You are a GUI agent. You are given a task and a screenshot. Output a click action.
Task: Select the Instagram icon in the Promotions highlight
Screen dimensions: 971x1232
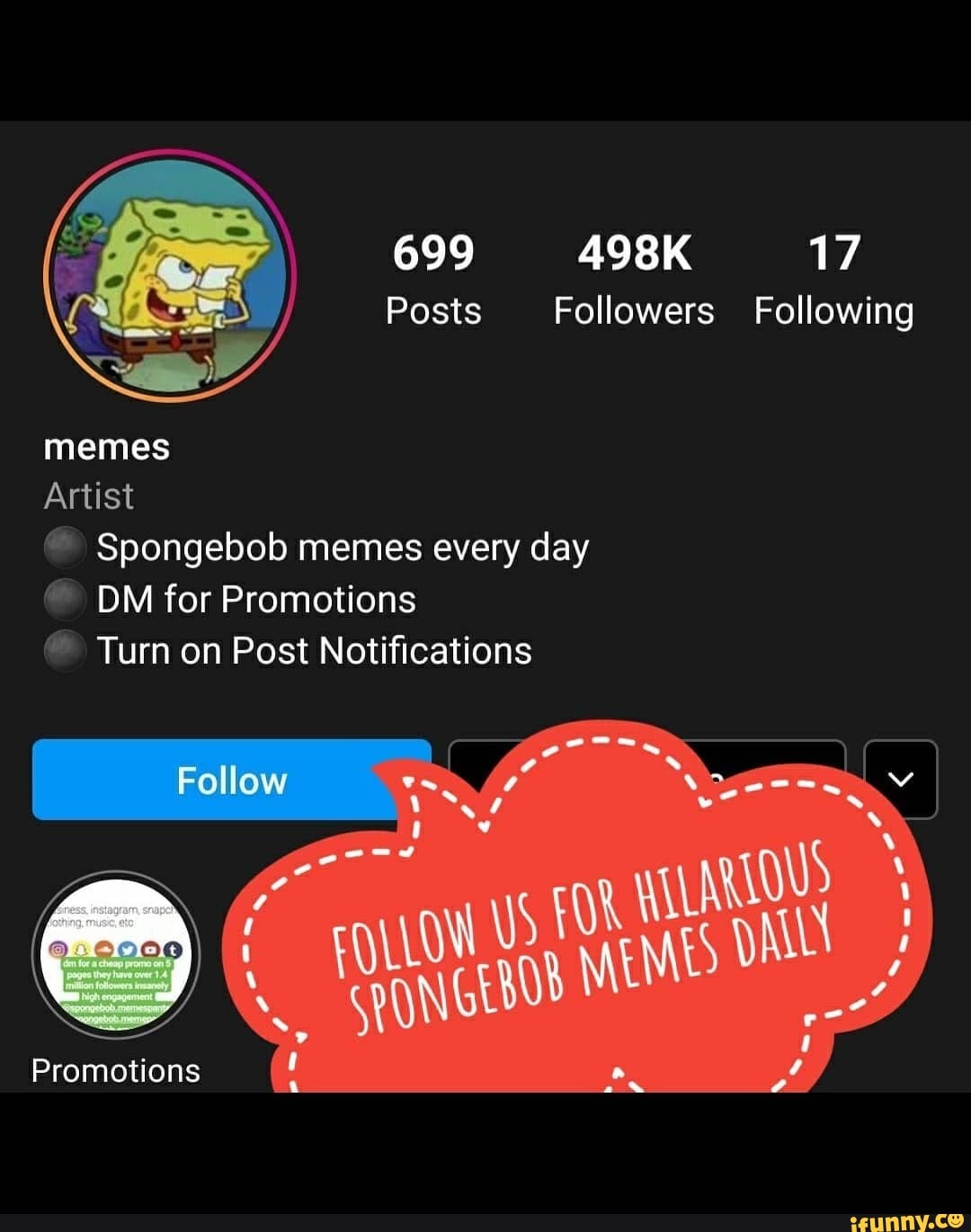tap(58, 950)
